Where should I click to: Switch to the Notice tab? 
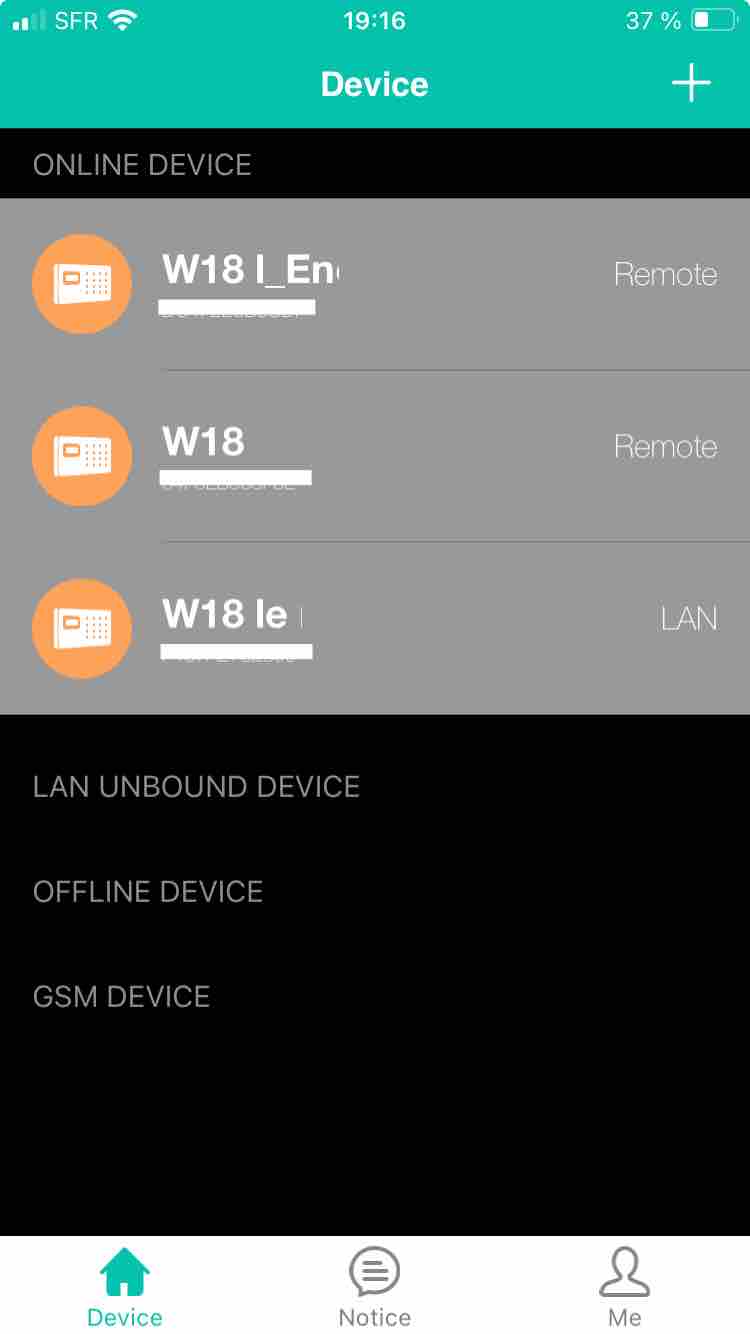tap(375, 1286)
